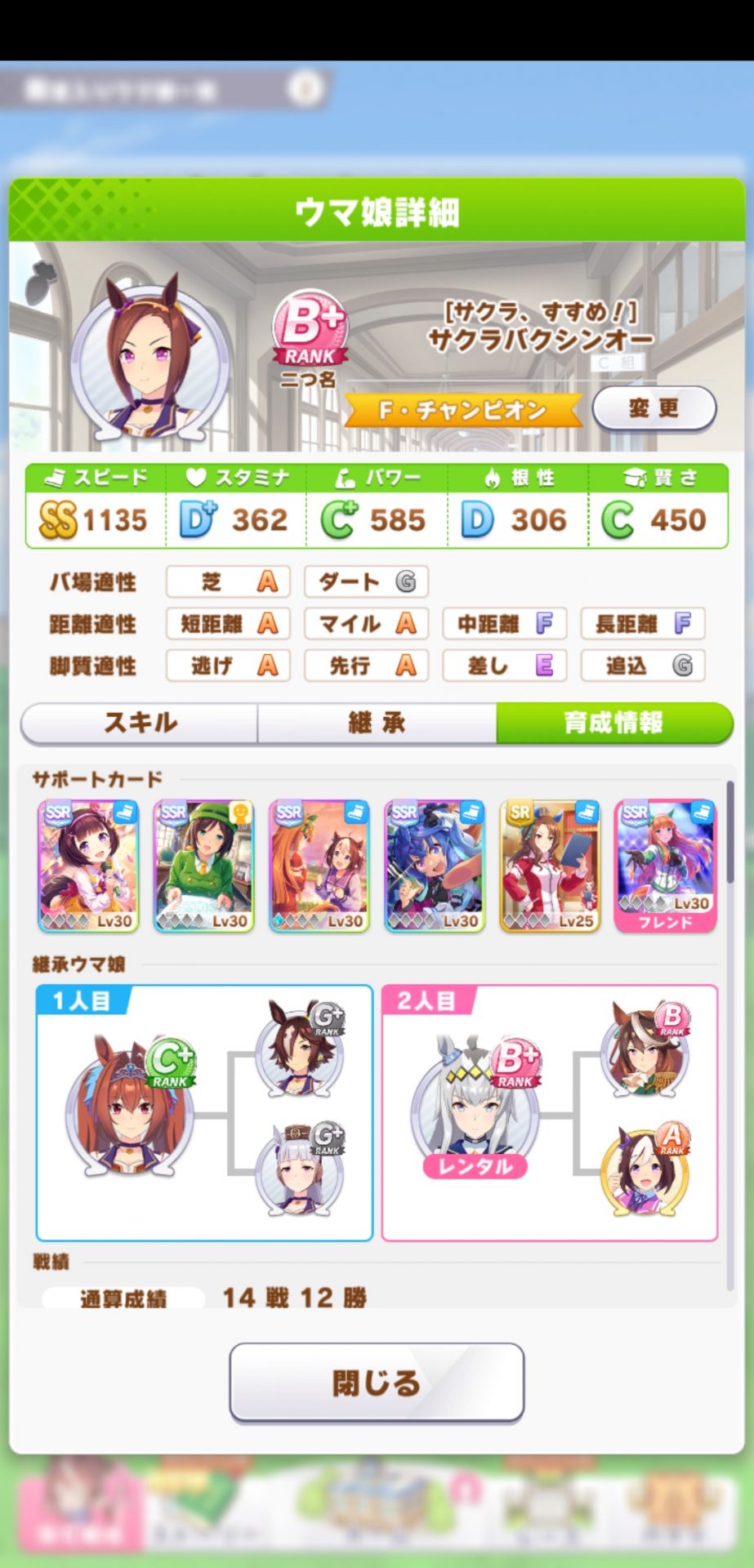Open the blue-haired SSR Lv30 support card
This screenshot has height=1568, width=754.
(x=434, y=866)
